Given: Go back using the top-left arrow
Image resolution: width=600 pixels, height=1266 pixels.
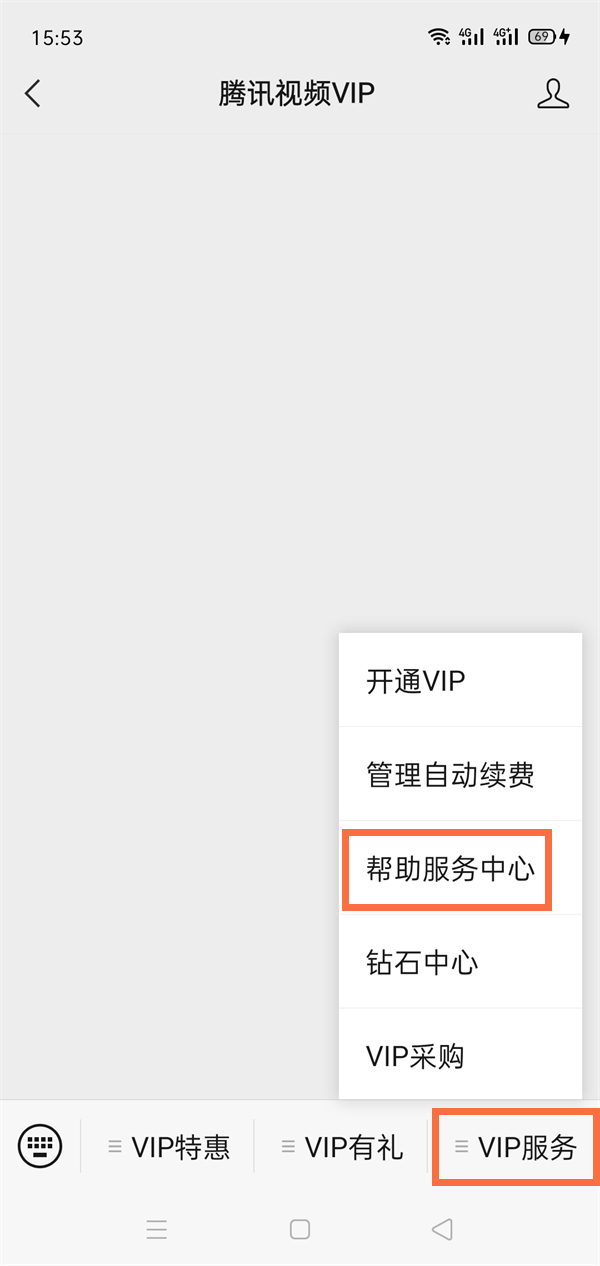Looking at the screenshot, I should [x=33, y=94].
